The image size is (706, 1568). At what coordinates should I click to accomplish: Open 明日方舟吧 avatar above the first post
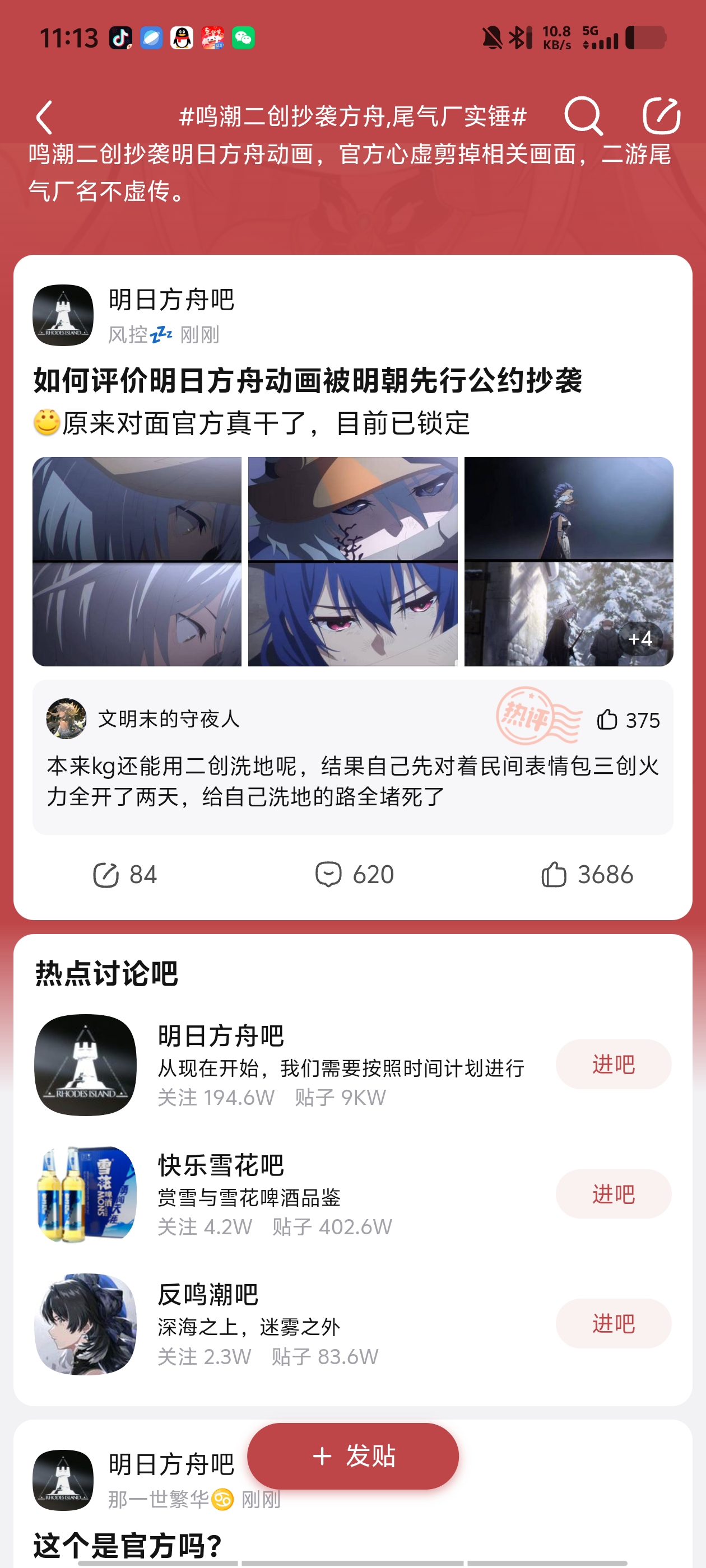tap(63, 315)
